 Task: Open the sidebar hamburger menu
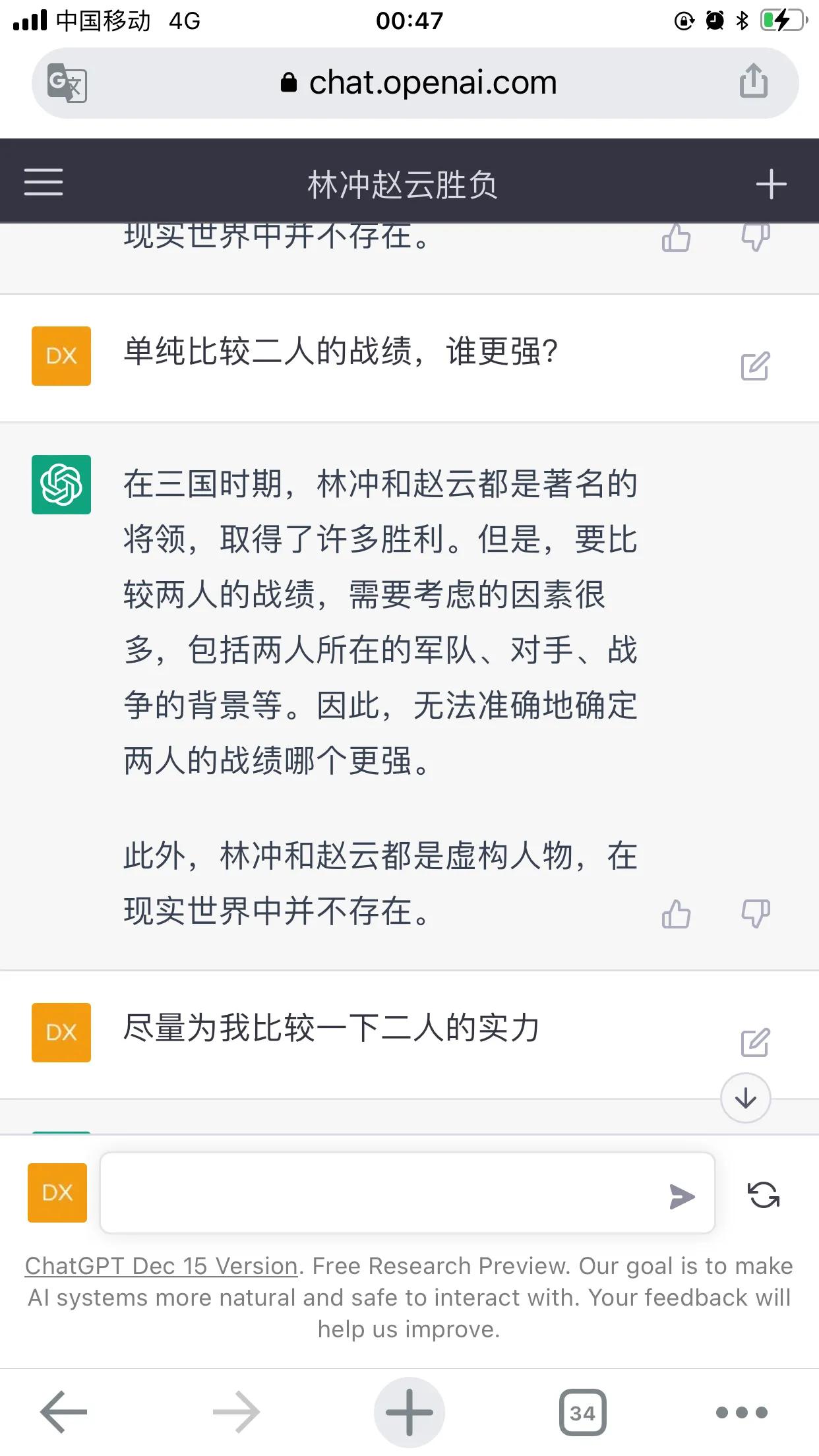point(44,182)
